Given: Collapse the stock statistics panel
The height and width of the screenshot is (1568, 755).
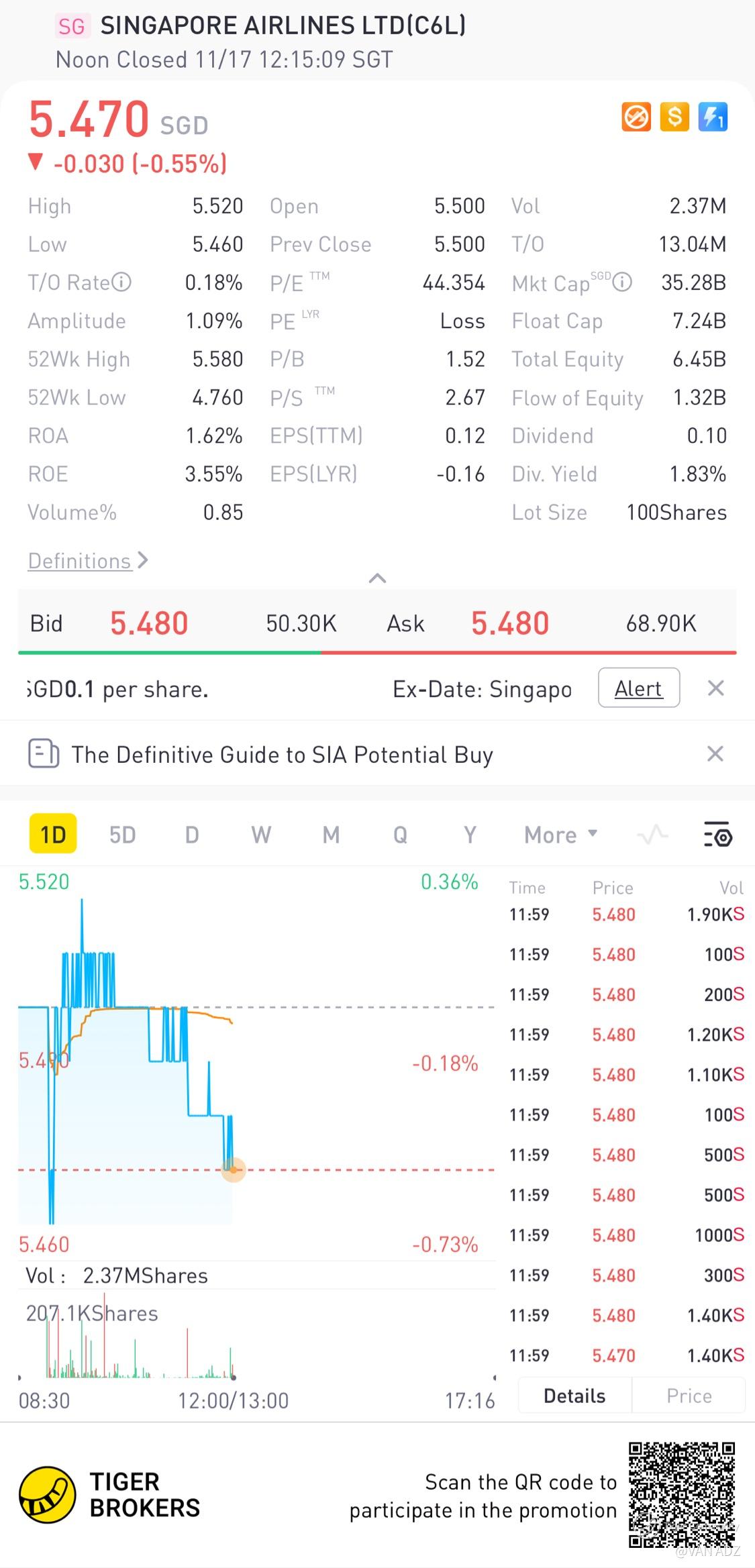Looking at the screenshot, I should click(378, 578).
